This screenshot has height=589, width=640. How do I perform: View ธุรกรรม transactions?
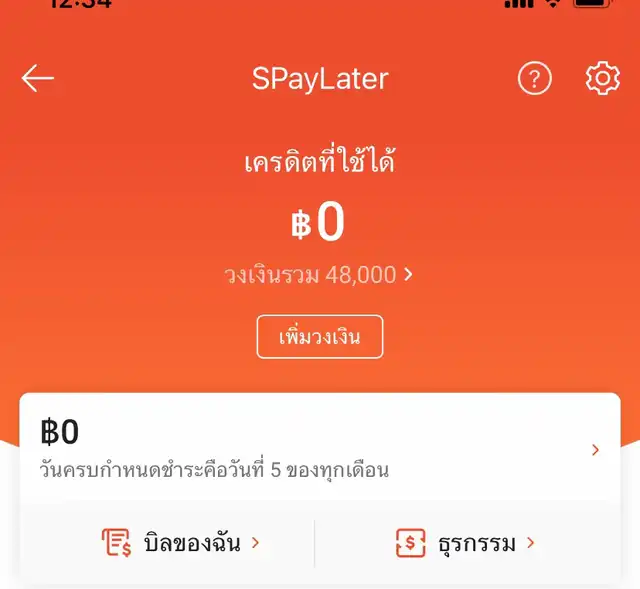click(x=465, y=543)
